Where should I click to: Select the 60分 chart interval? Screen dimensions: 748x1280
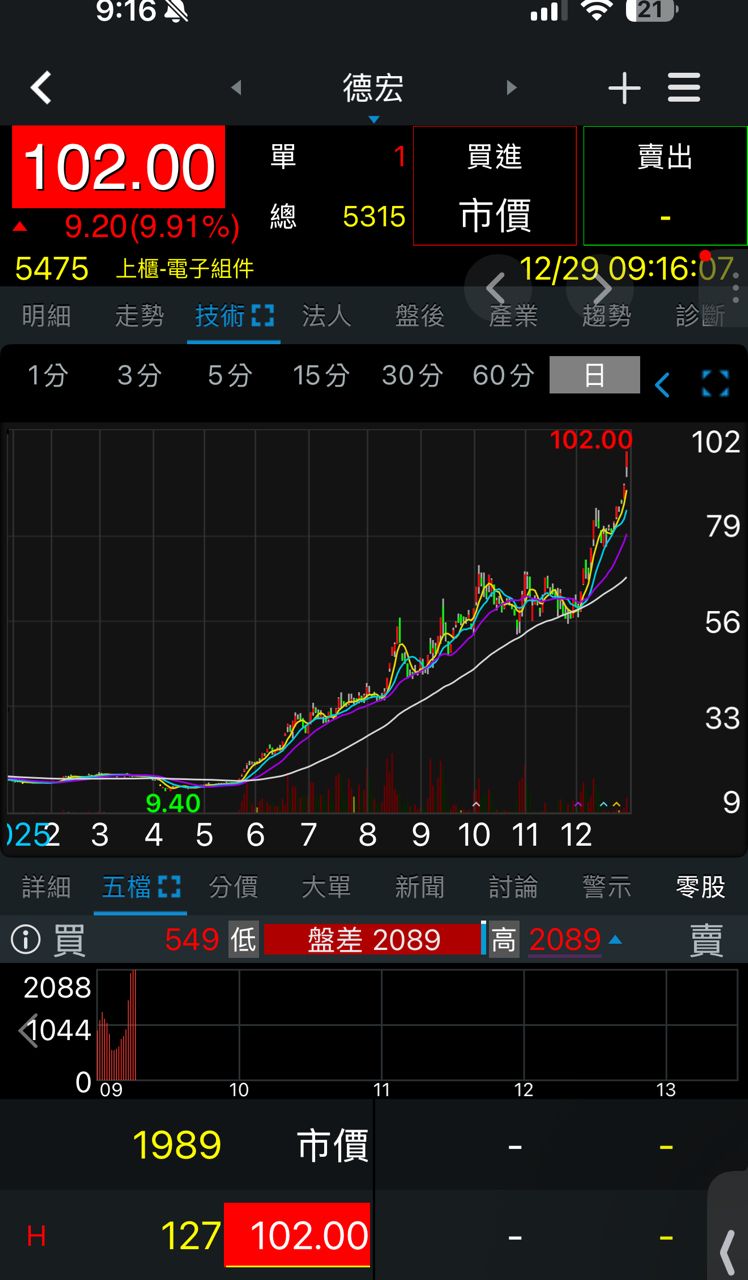(x=503, y=376)
